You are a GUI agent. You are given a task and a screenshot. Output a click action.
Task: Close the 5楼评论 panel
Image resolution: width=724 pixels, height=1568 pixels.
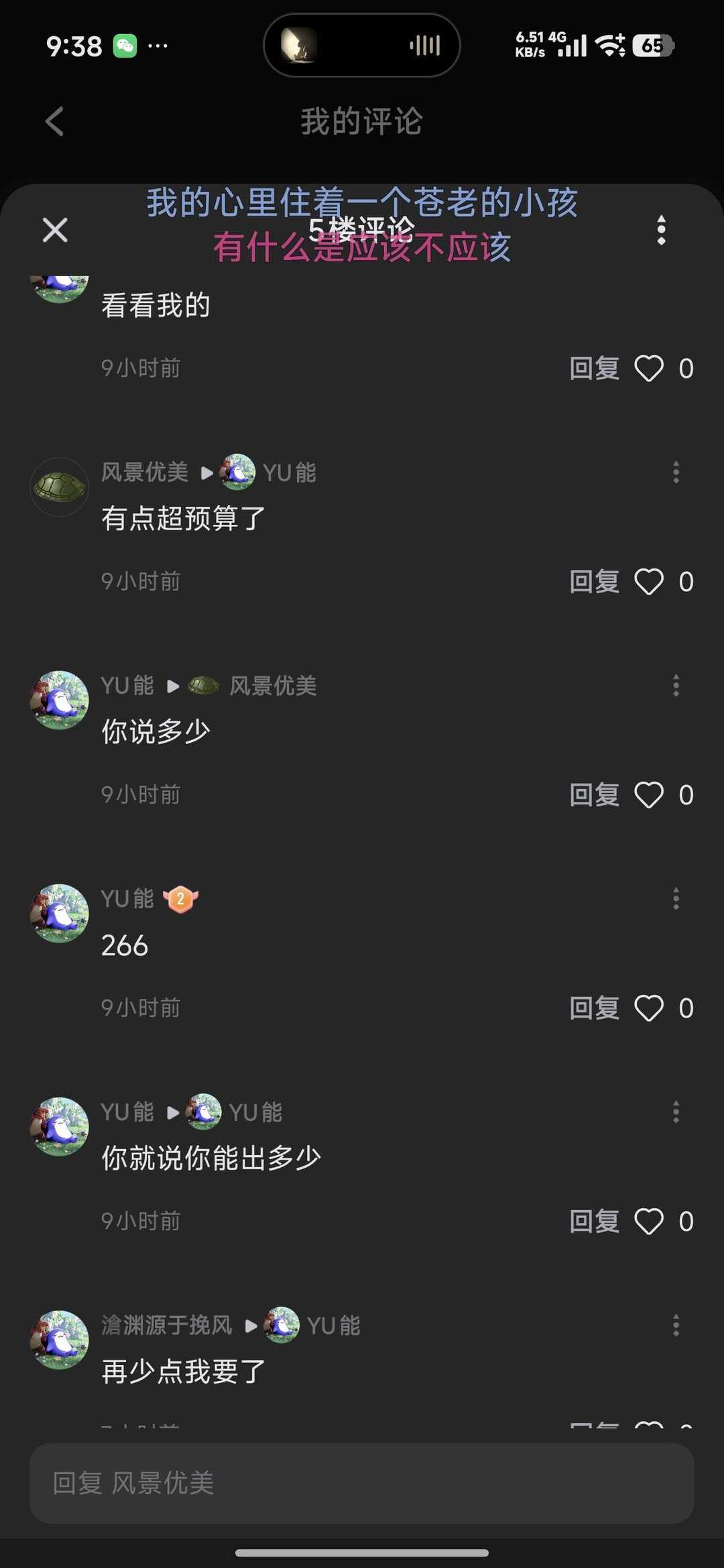pyautogui.click(x=56, y=230)
